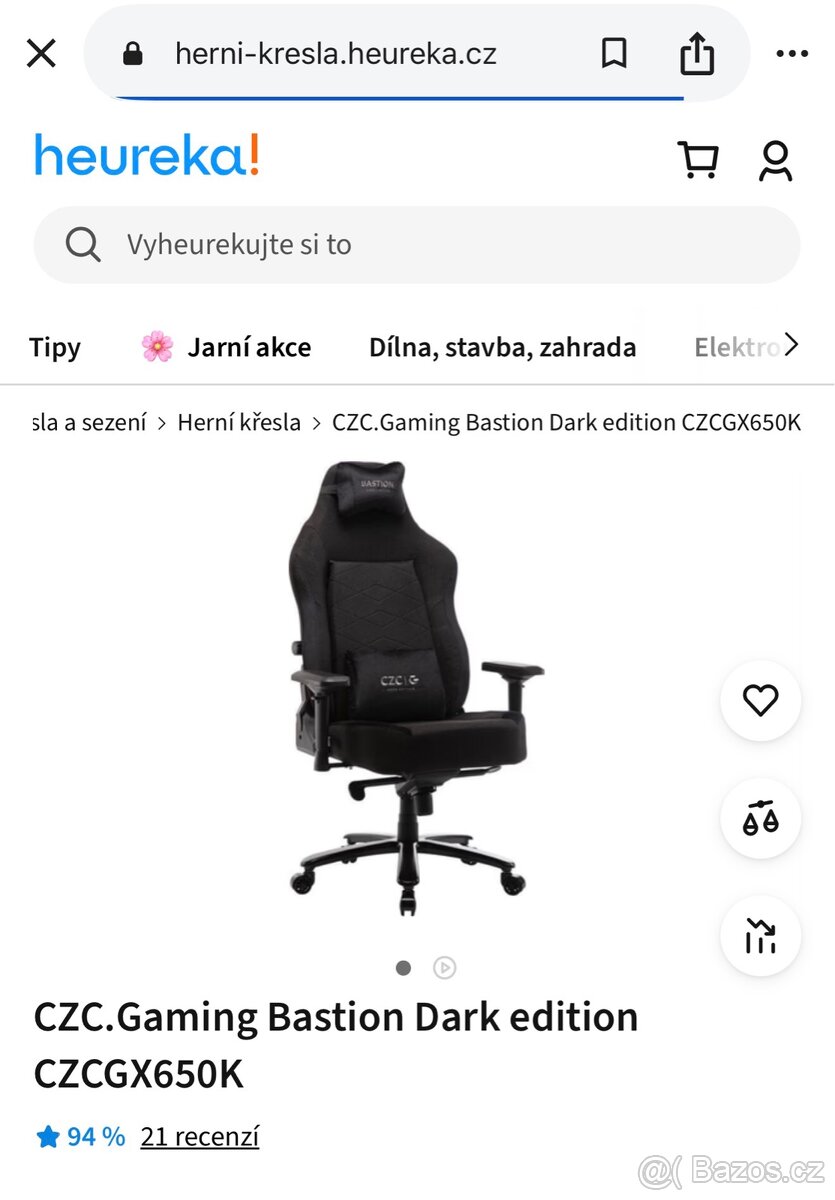835x1200 pixels.
Task: Tap the address bar URL
Action: (335, 53)
